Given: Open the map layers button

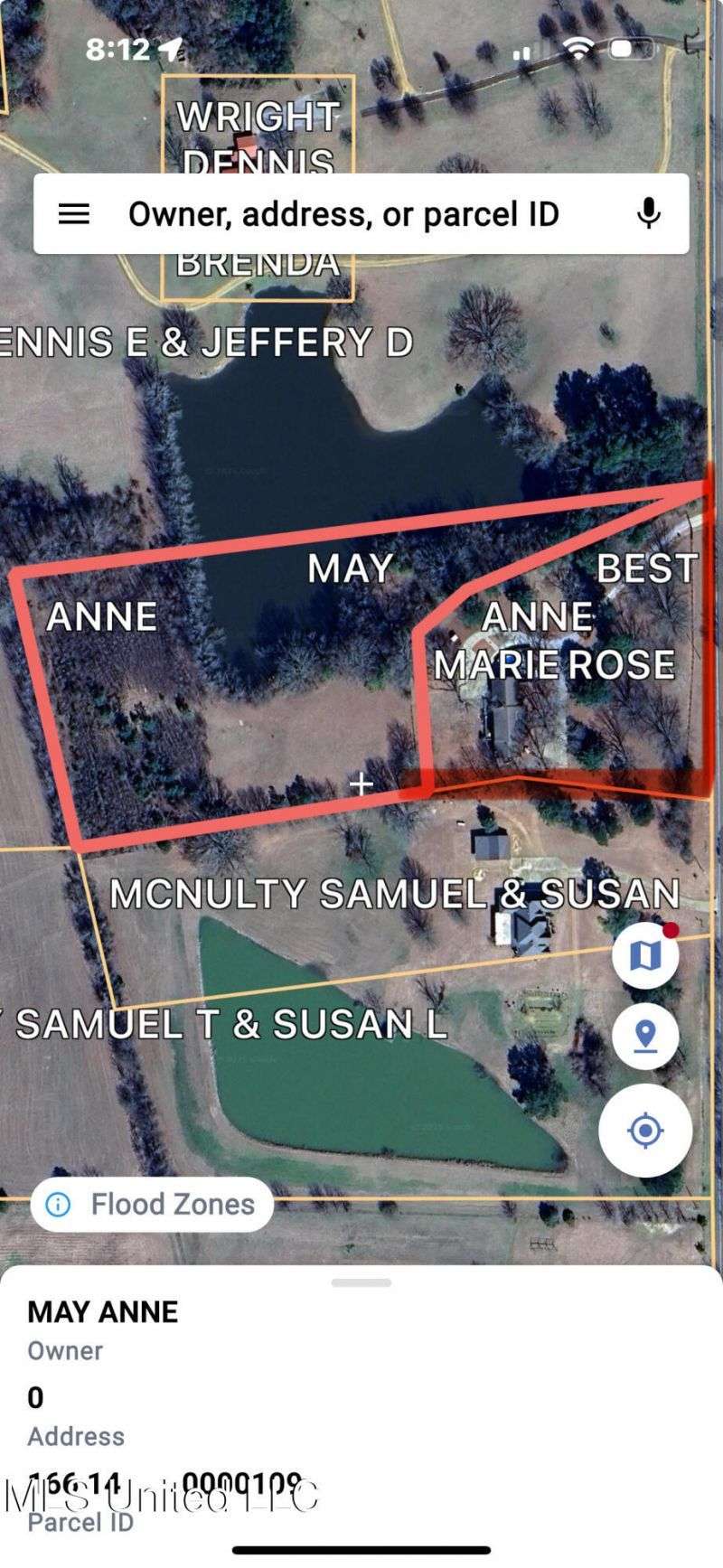Looking at the screenshot, I should (645, 954).
